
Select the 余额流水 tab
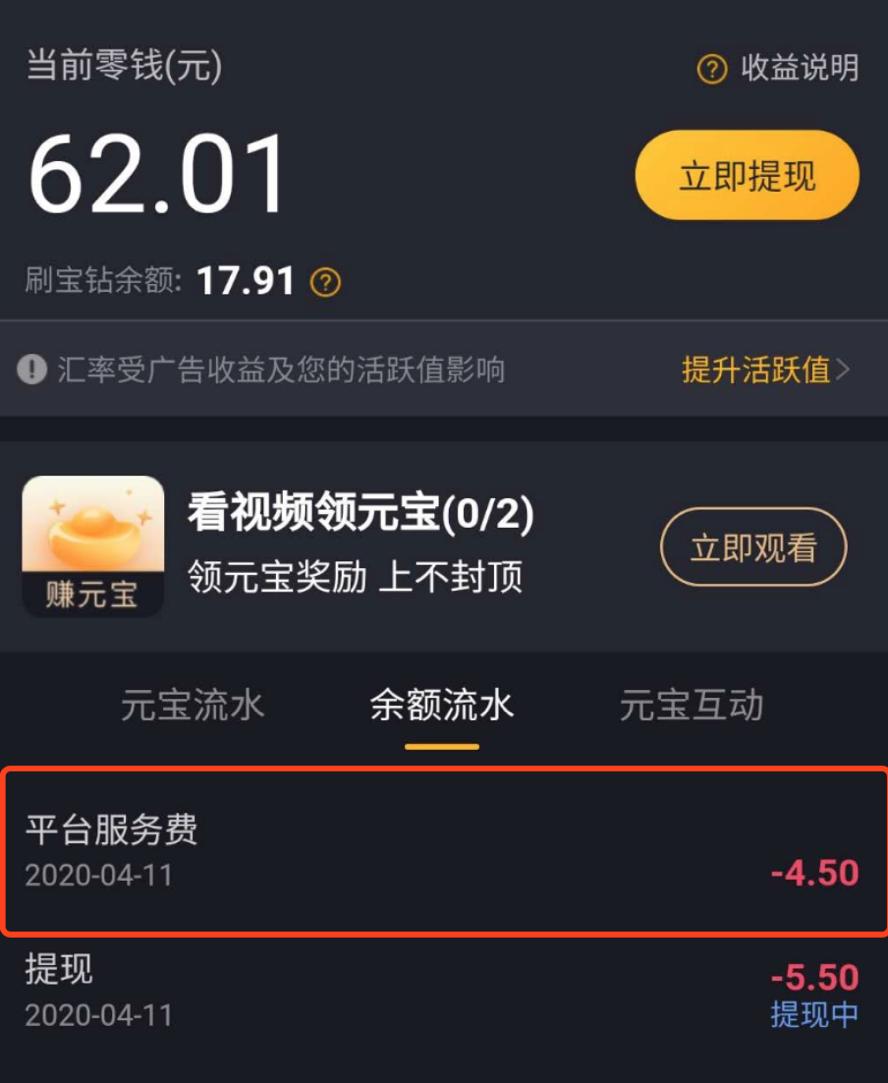441,704
